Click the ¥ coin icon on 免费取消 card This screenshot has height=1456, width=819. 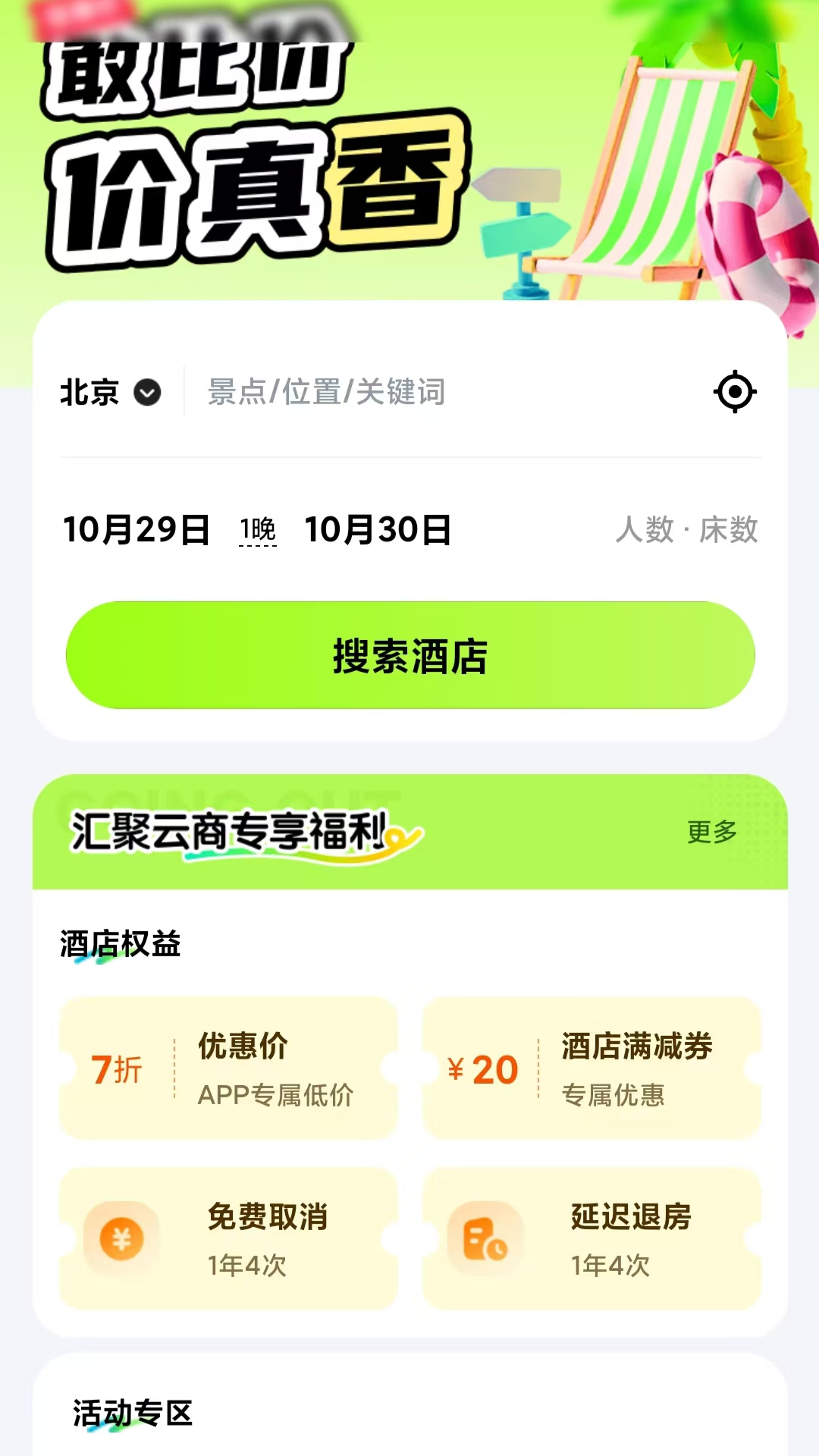[x=120, y=1239]
